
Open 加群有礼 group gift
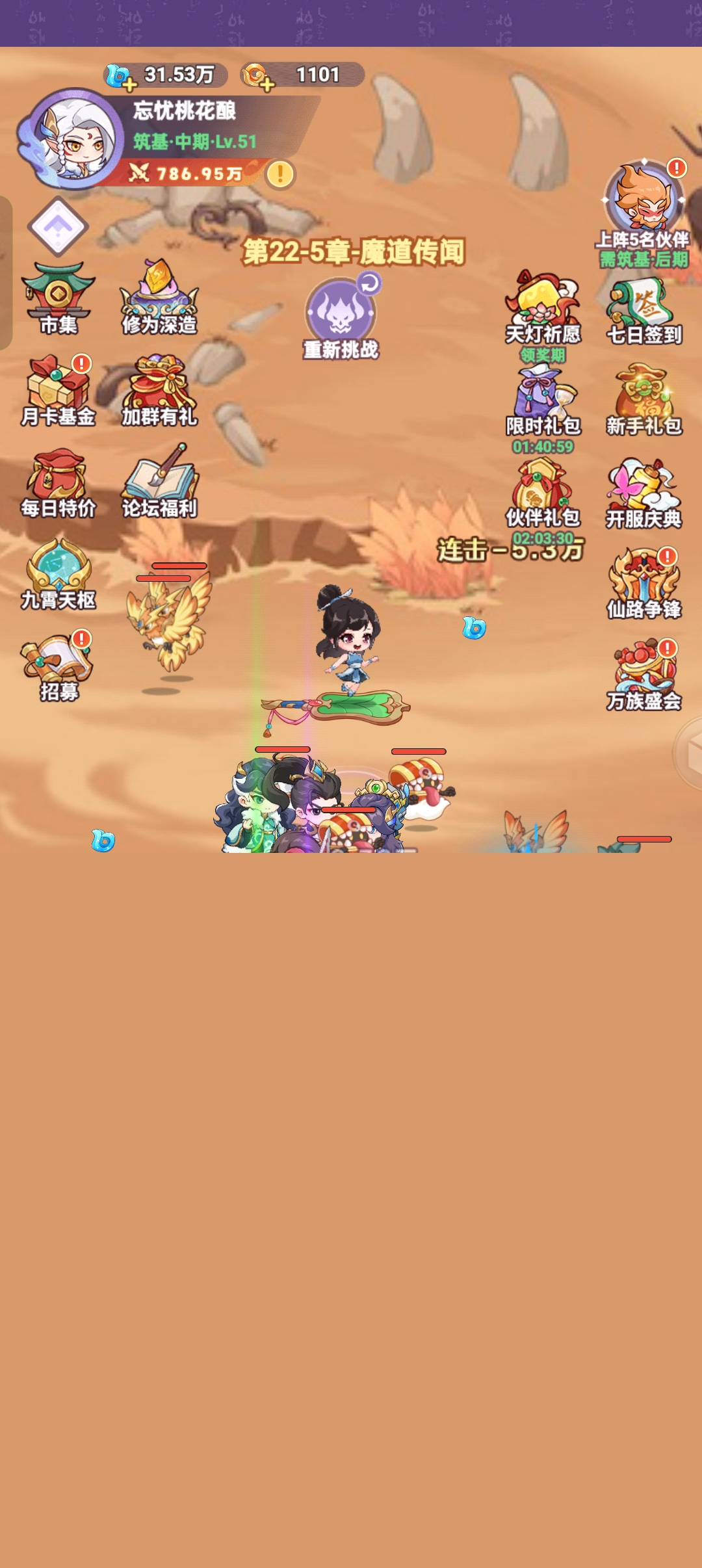(x=159, y=390)
